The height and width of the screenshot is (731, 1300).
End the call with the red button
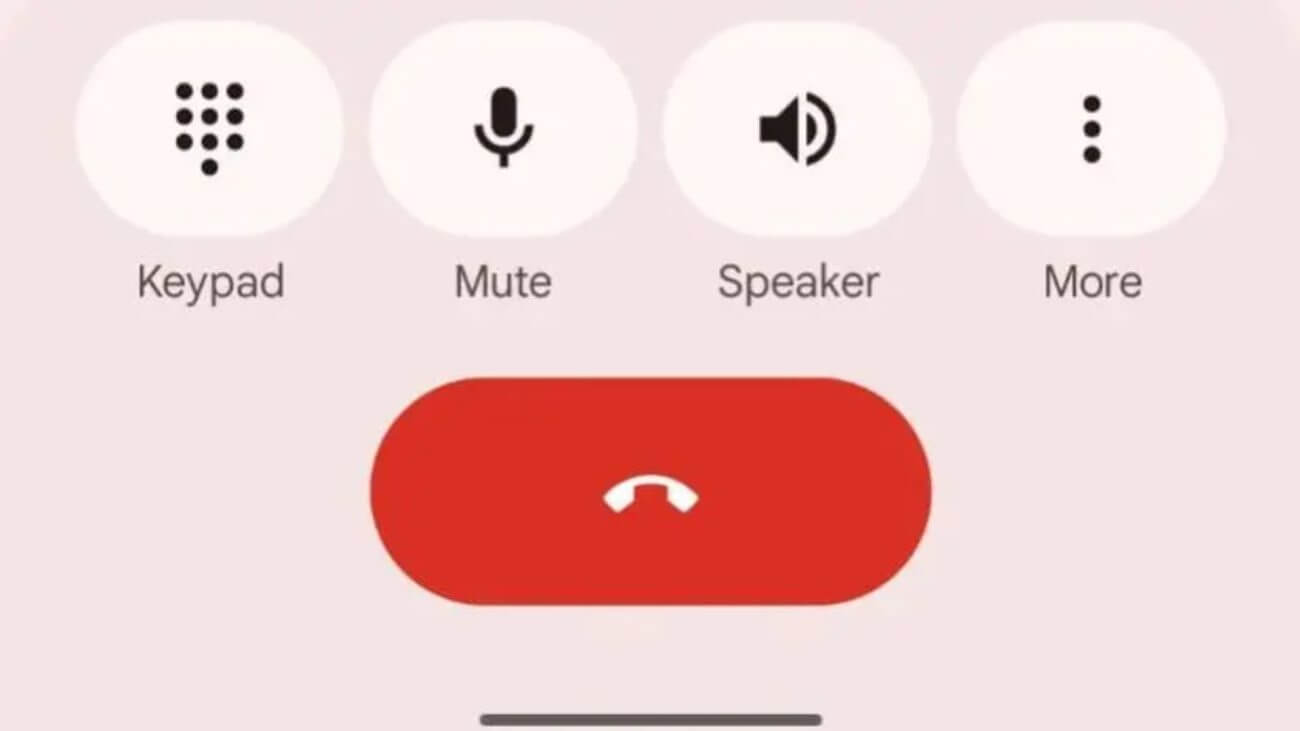coord(650,491)
